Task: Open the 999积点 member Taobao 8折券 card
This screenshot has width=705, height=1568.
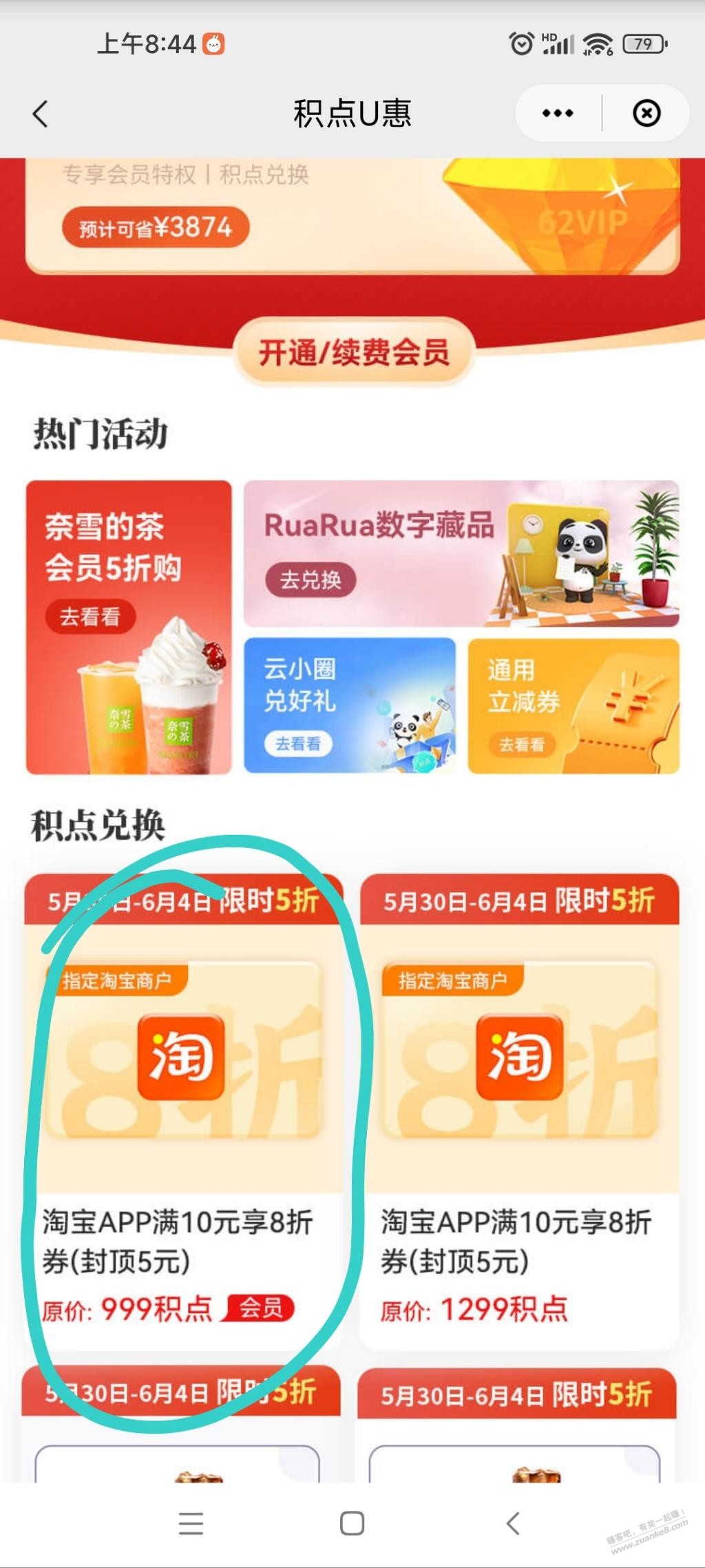Action: click(x=184, y=1112)
